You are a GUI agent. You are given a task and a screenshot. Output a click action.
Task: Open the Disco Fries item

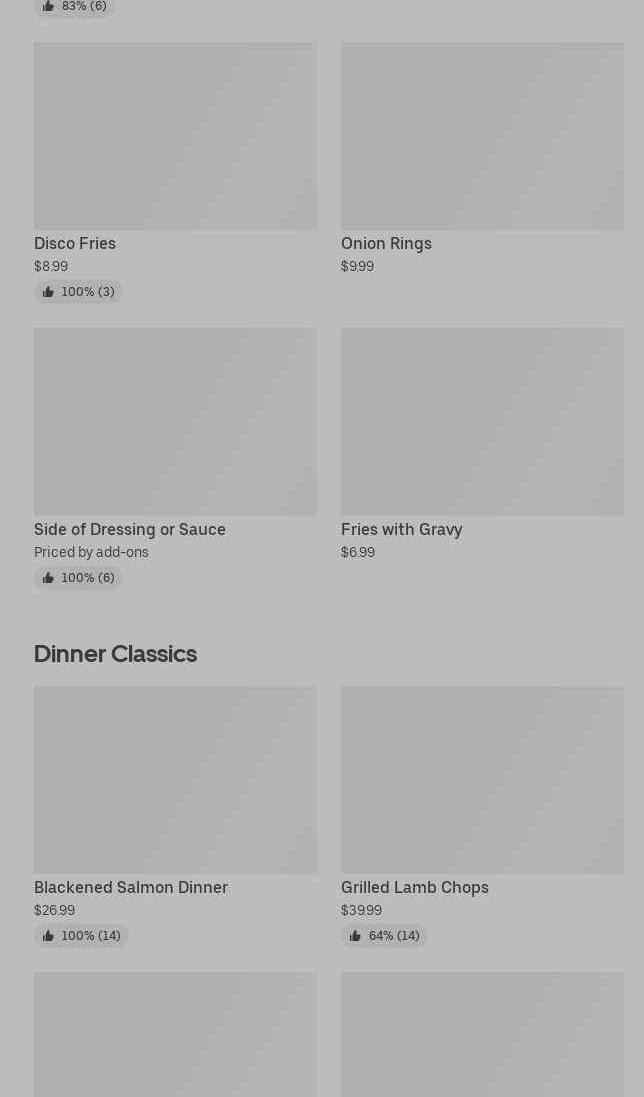(175, 137)
